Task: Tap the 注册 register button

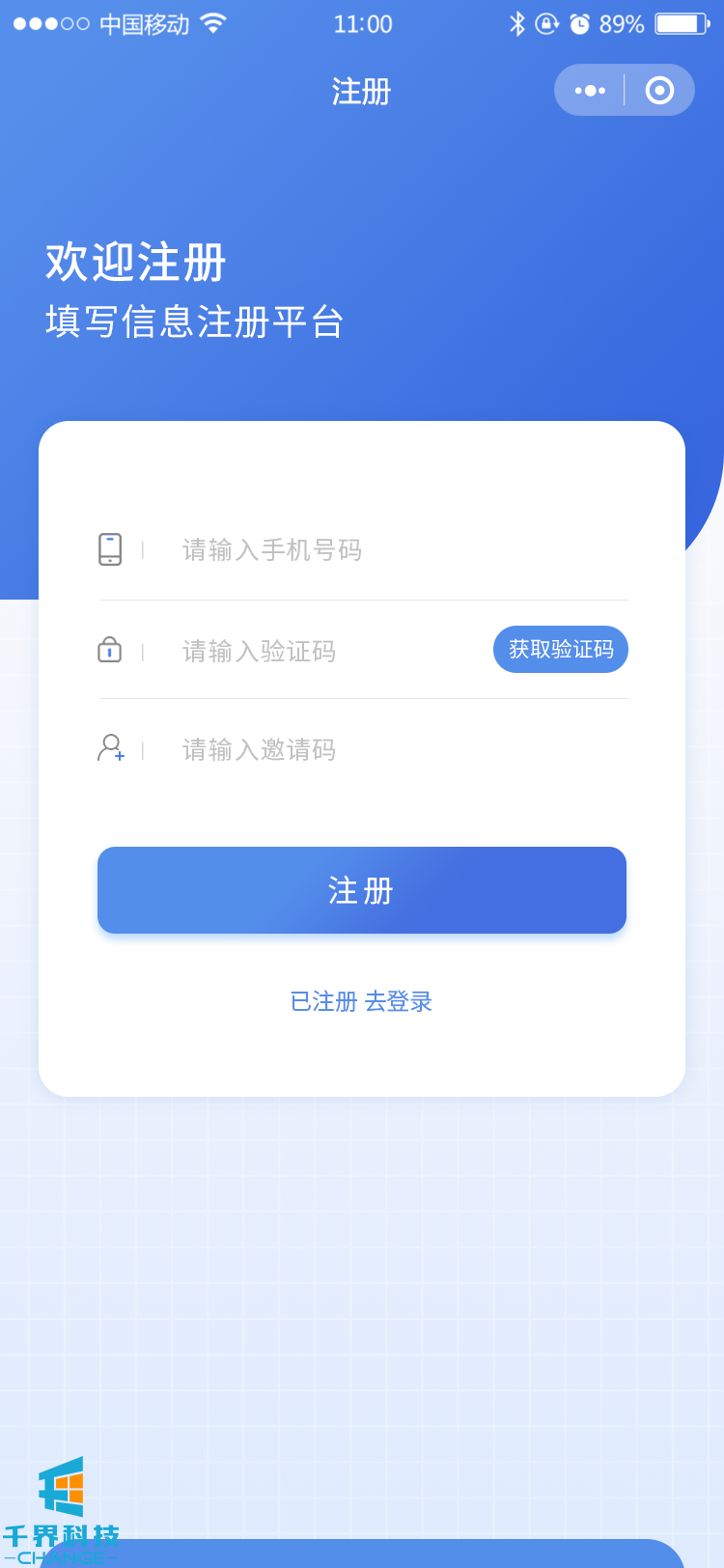Action: 362,890
